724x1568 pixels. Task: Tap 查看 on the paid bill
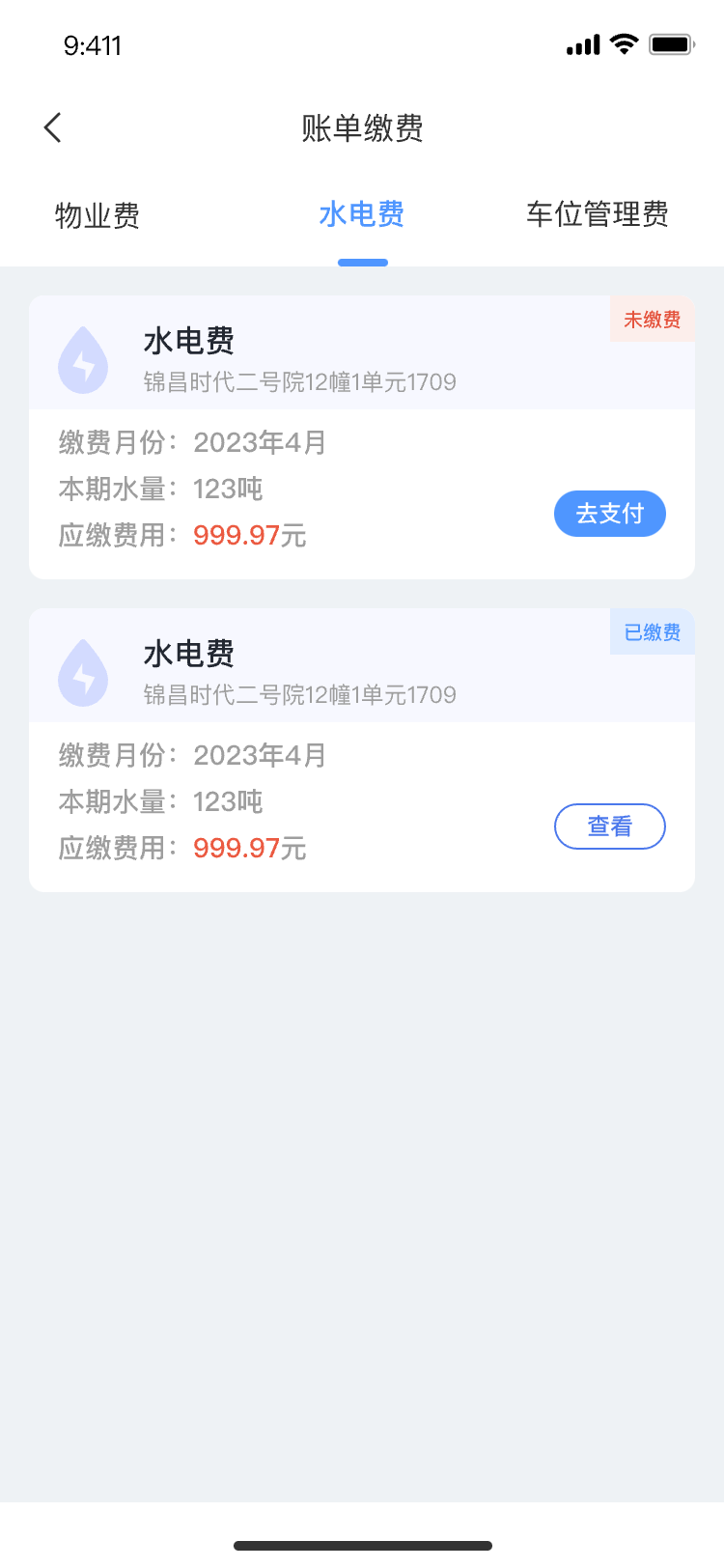(609, 826)
